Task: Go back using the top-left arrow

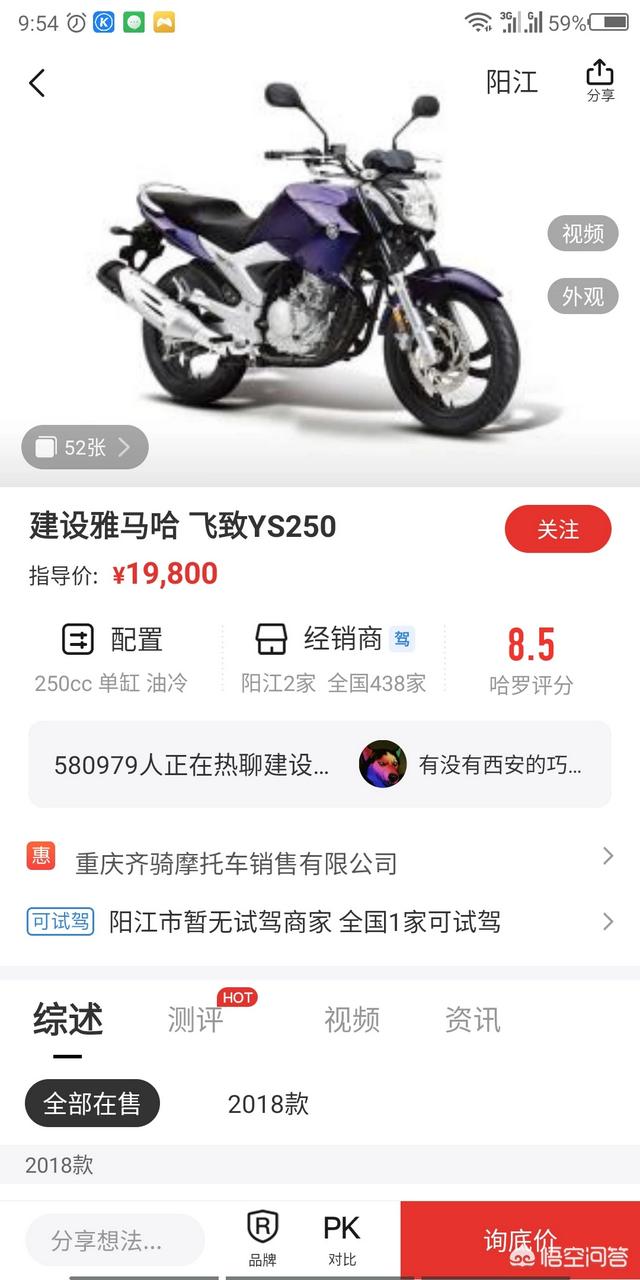Action: tap(37, 83)
